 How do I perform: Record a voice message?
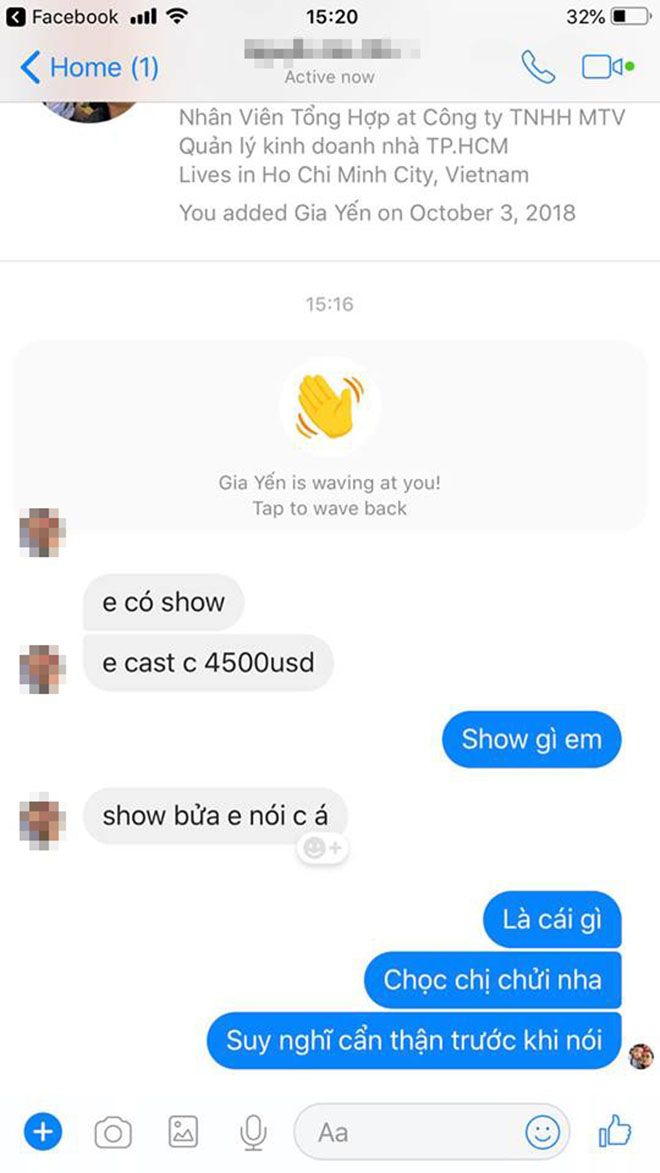(x=253, y=1132)
